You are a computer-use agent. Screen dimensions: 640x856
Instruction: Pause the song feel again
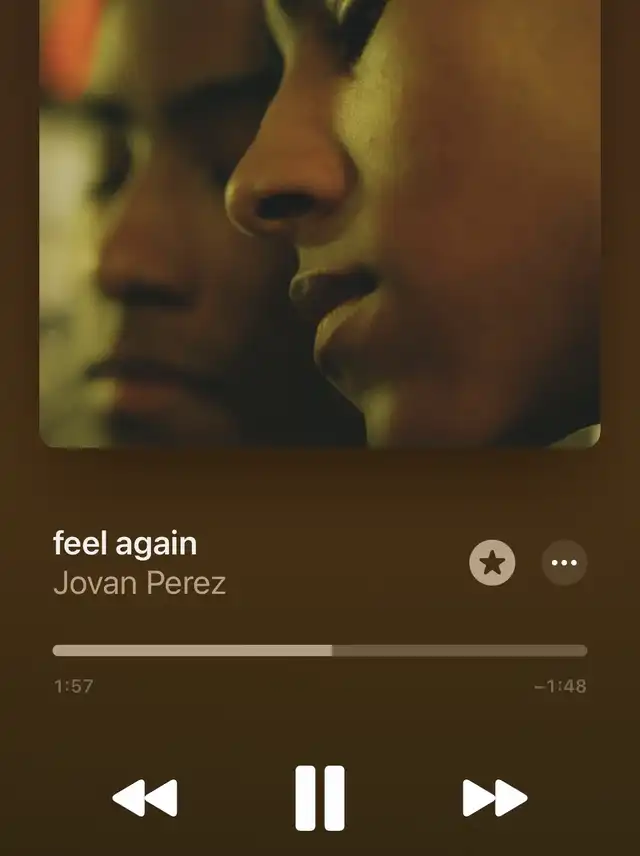(320, 798)
